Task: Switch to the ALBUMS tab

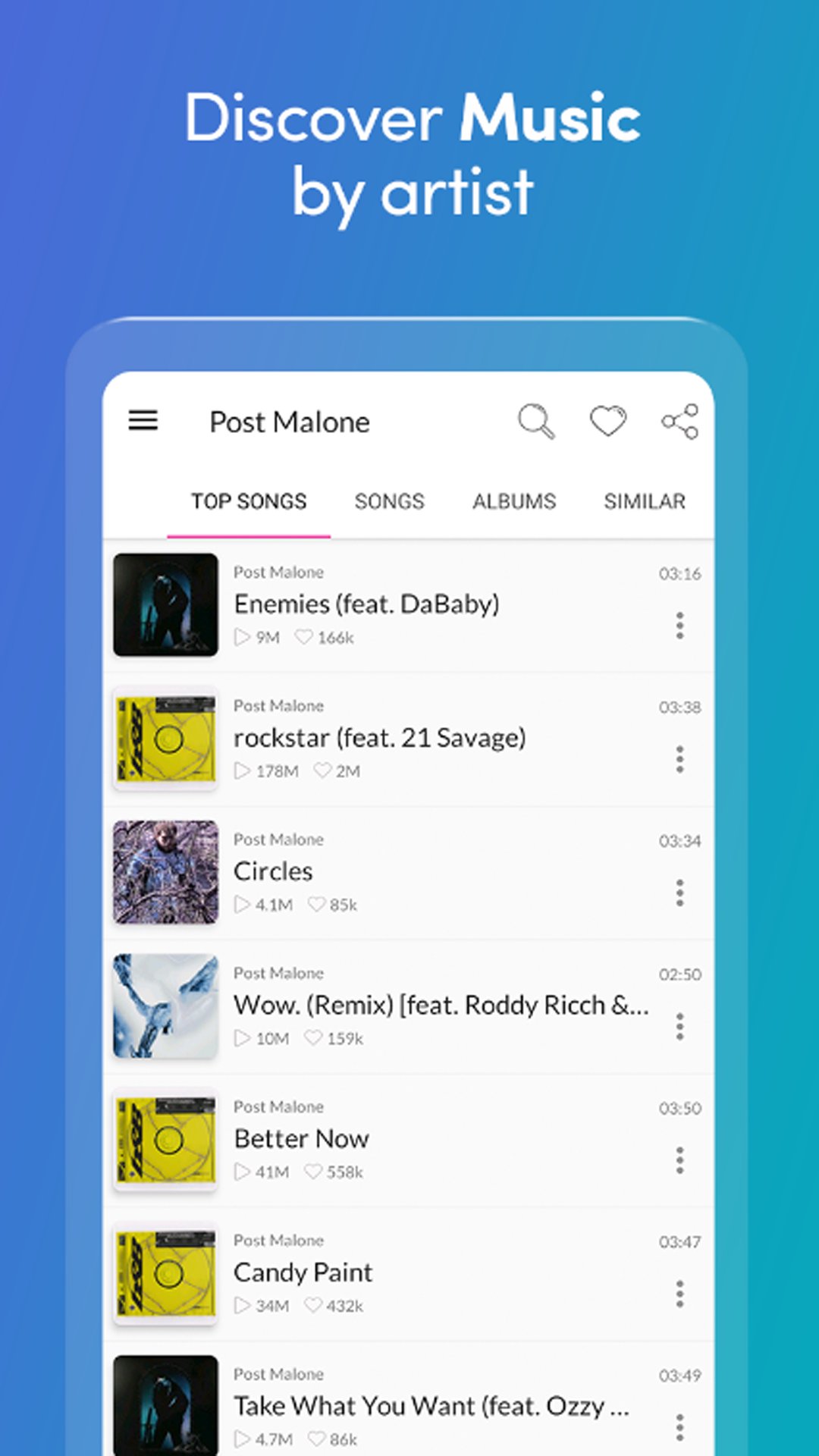Action: pyautogui.click(x=514, y=501)
